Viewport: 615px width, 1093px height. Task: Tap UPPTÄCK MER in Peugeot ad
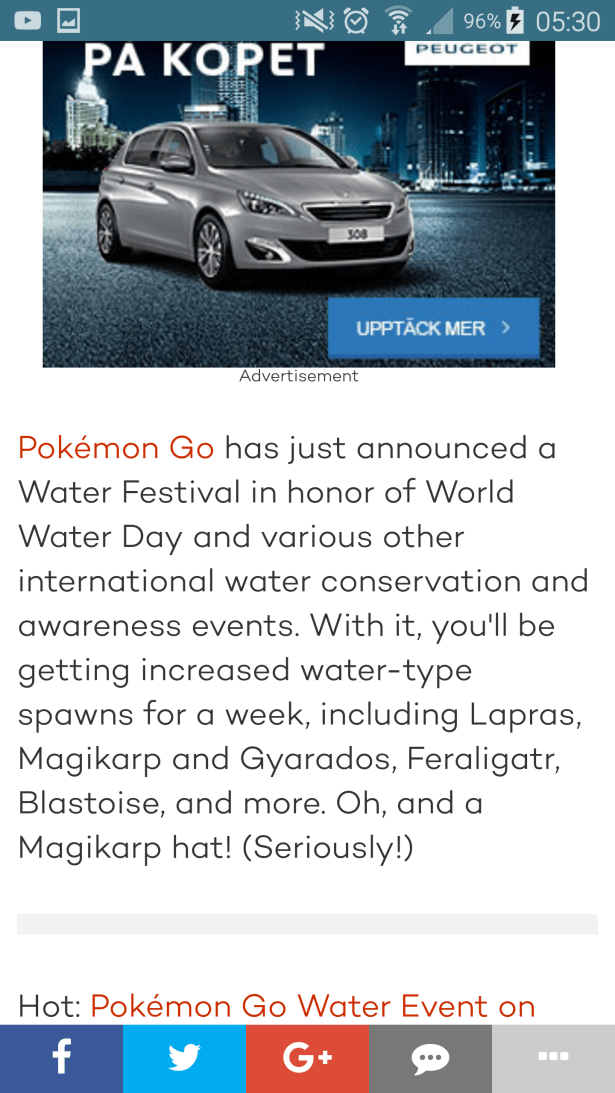pos(433,328)
